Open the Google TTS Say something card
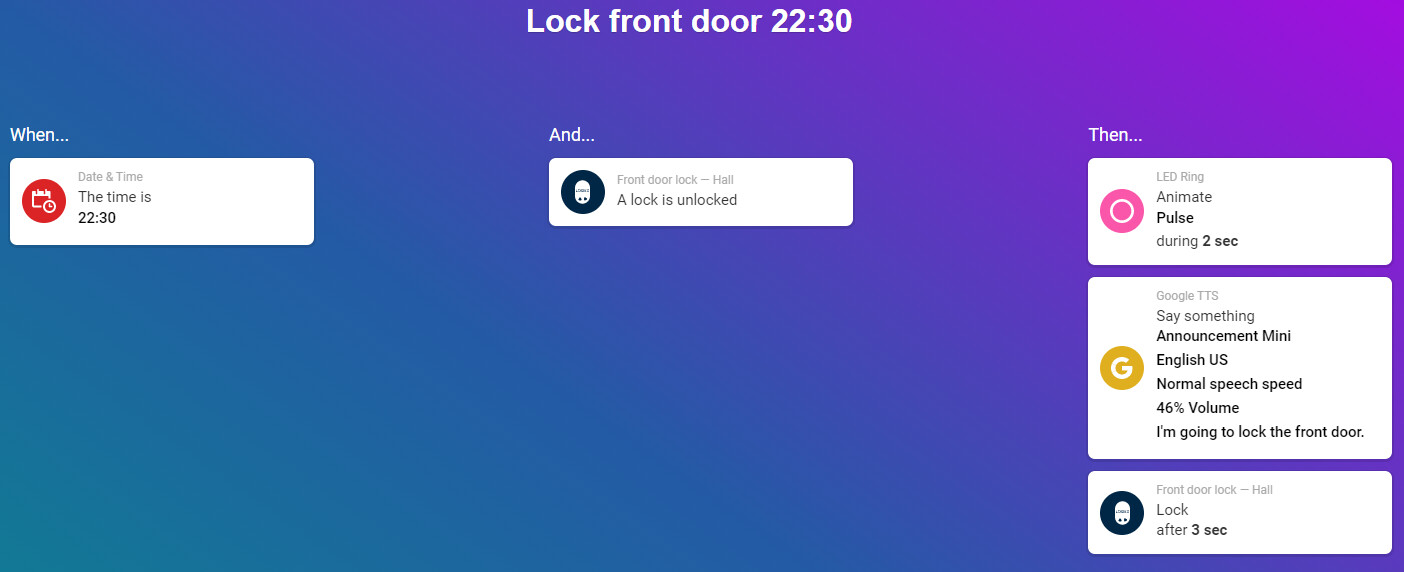Image resolution: width=1404 pixels, height=572 pixels. [1239, 368]
